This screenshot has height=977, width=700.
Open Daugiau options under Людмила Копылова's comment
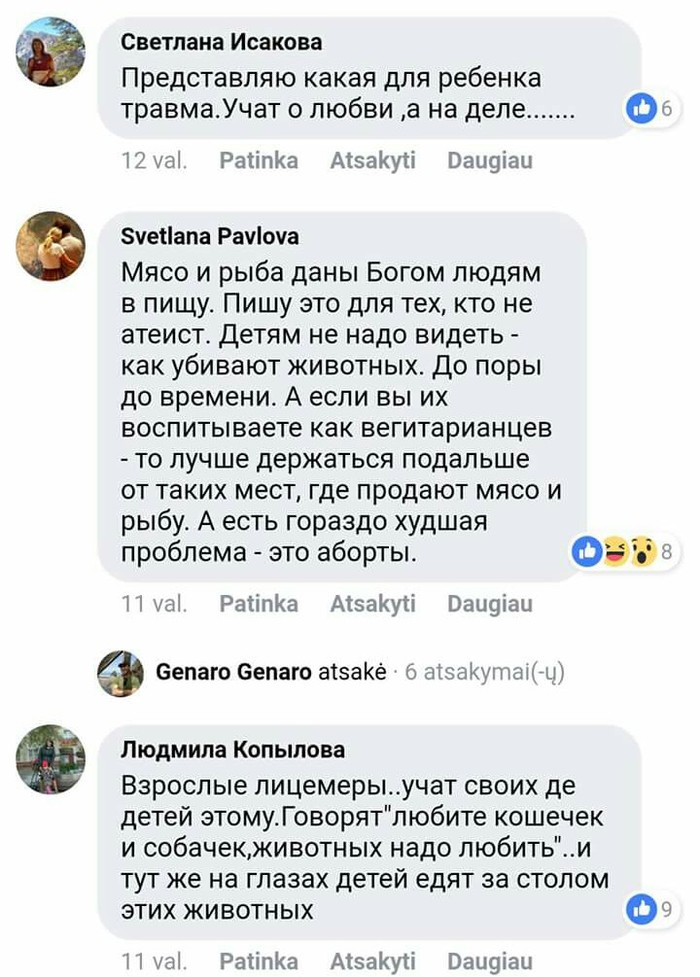click(x=490, y=961)
